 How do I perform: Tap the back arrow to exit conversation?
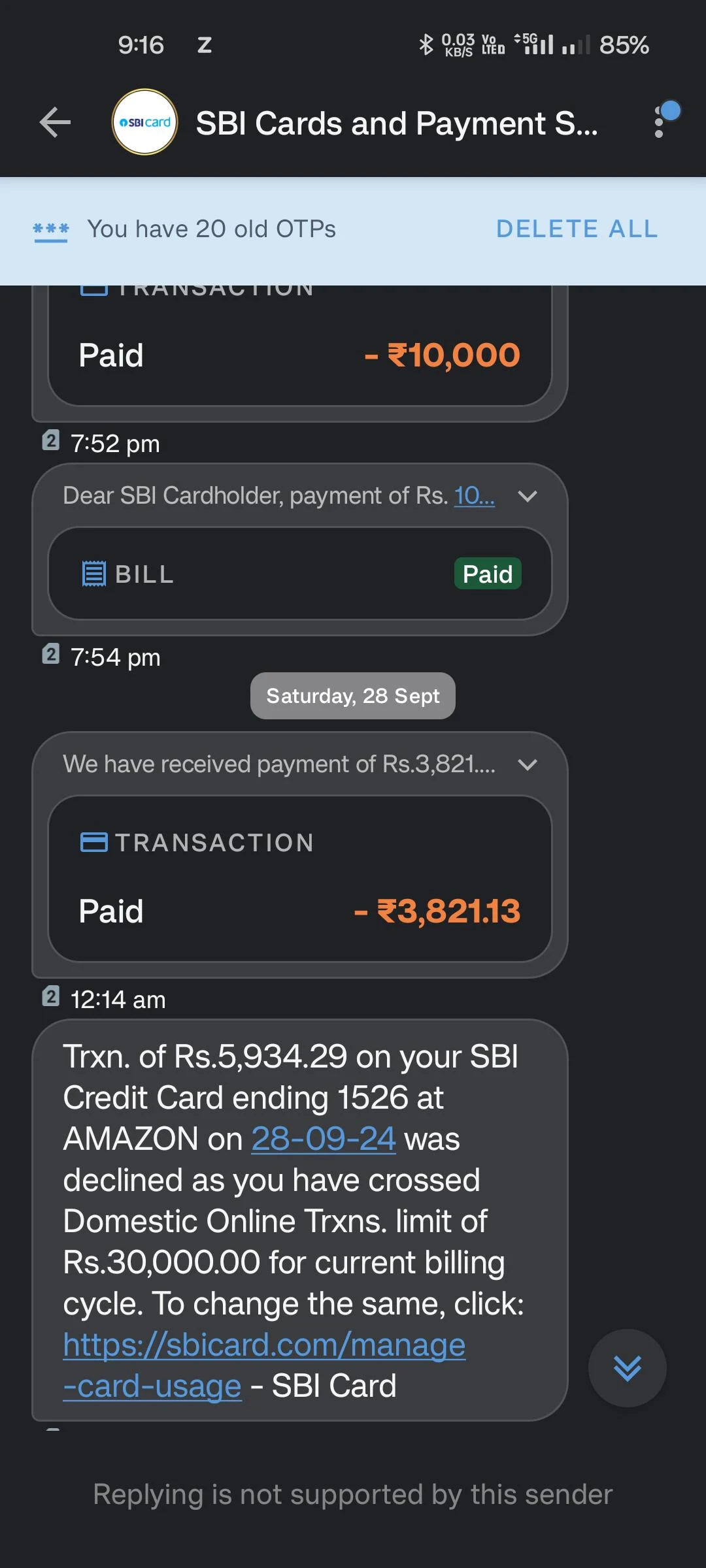[55, 123]
